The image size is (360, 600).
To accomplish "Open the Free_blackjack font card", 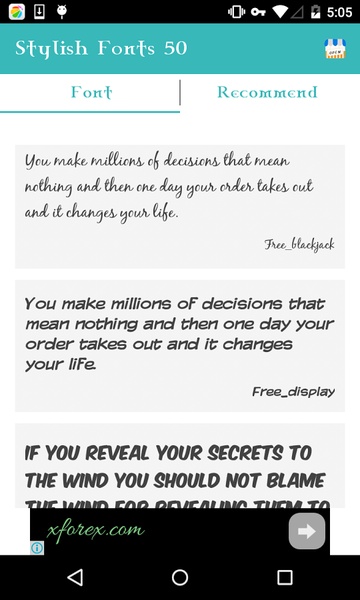I will click(180, 207).
